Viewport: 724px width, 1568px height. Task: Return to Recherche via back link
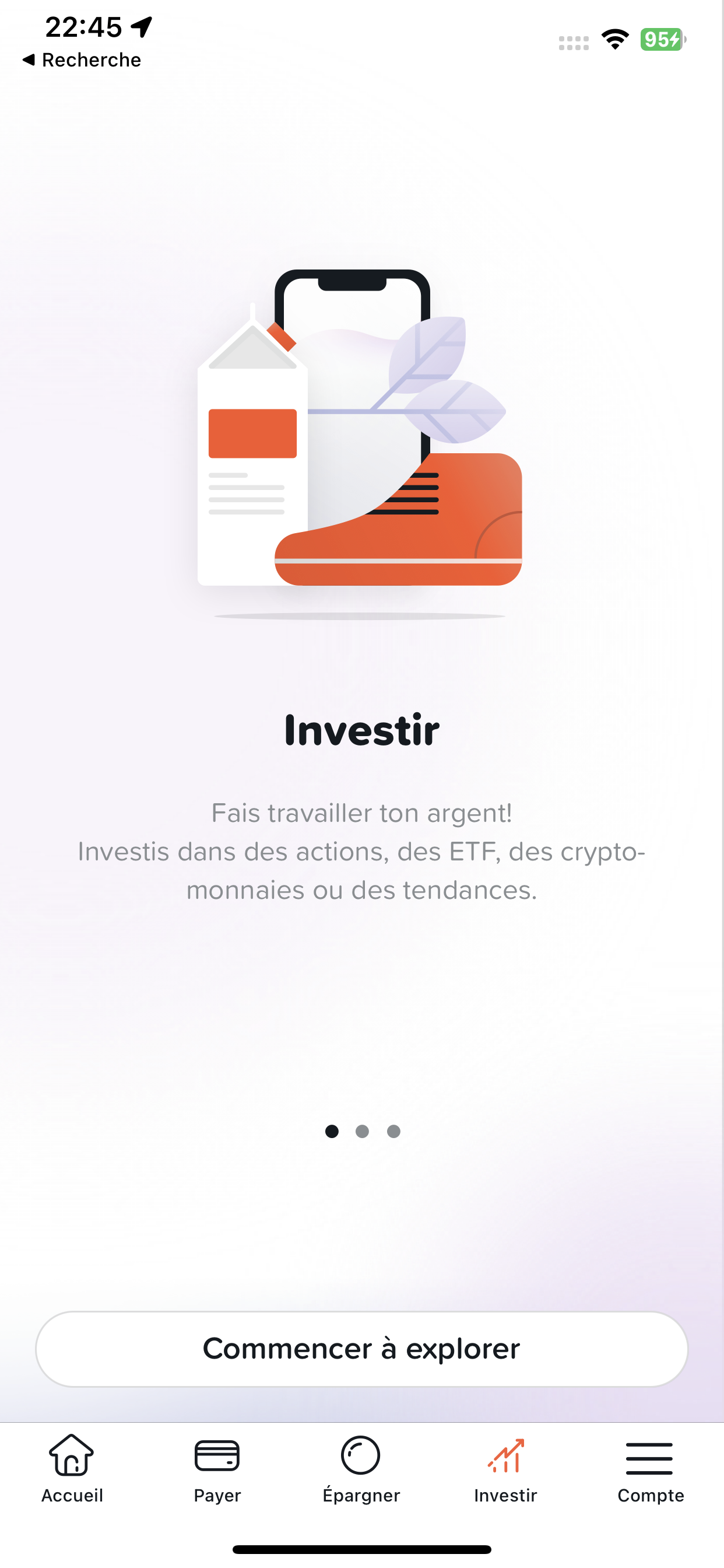click(x=82, y=60)
